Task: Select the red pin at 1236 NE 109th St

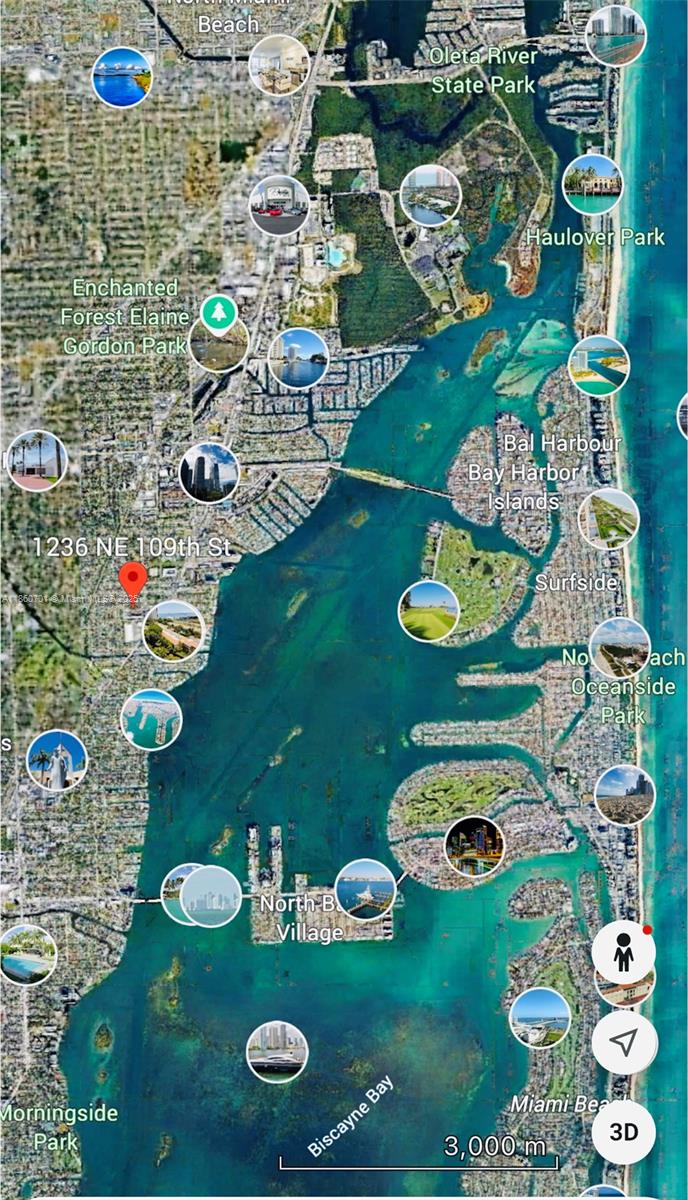Action: click(133, 580)
